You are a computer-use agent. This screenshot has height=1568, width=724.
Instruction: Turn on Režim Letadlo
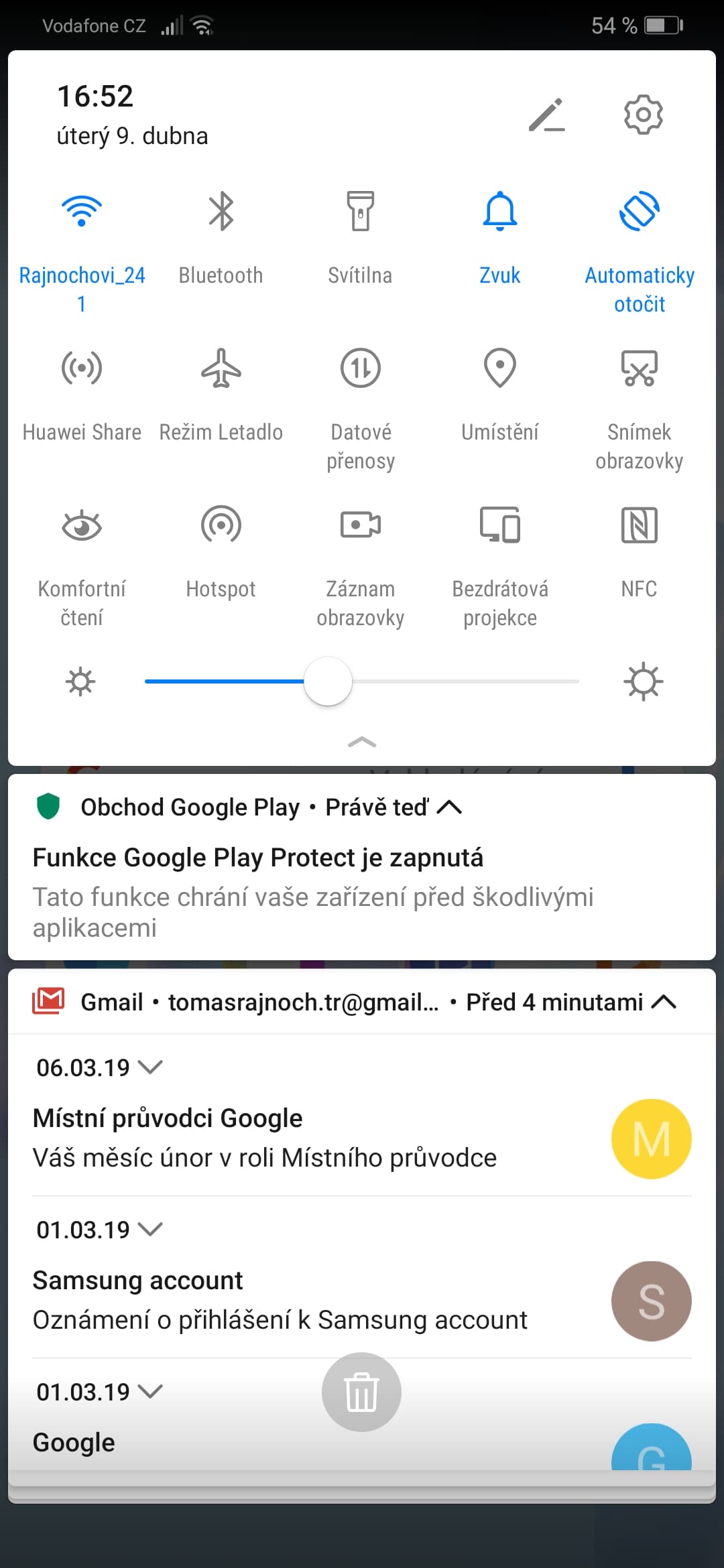(x=221, y=368)
